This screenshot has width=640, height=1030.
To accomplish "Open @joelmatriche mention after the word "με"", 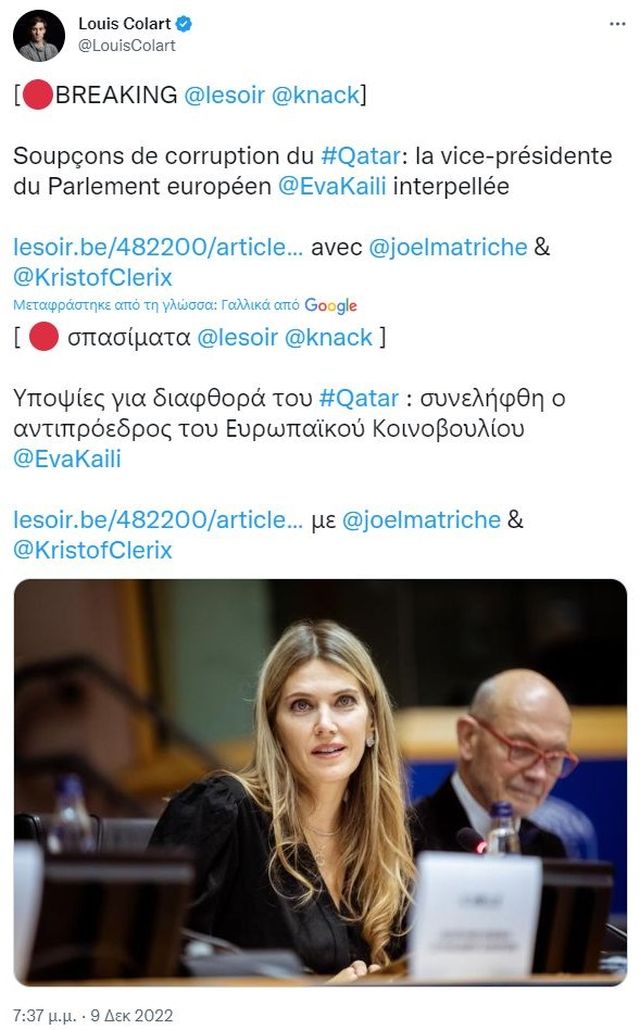I will click(x=421, y=520).
